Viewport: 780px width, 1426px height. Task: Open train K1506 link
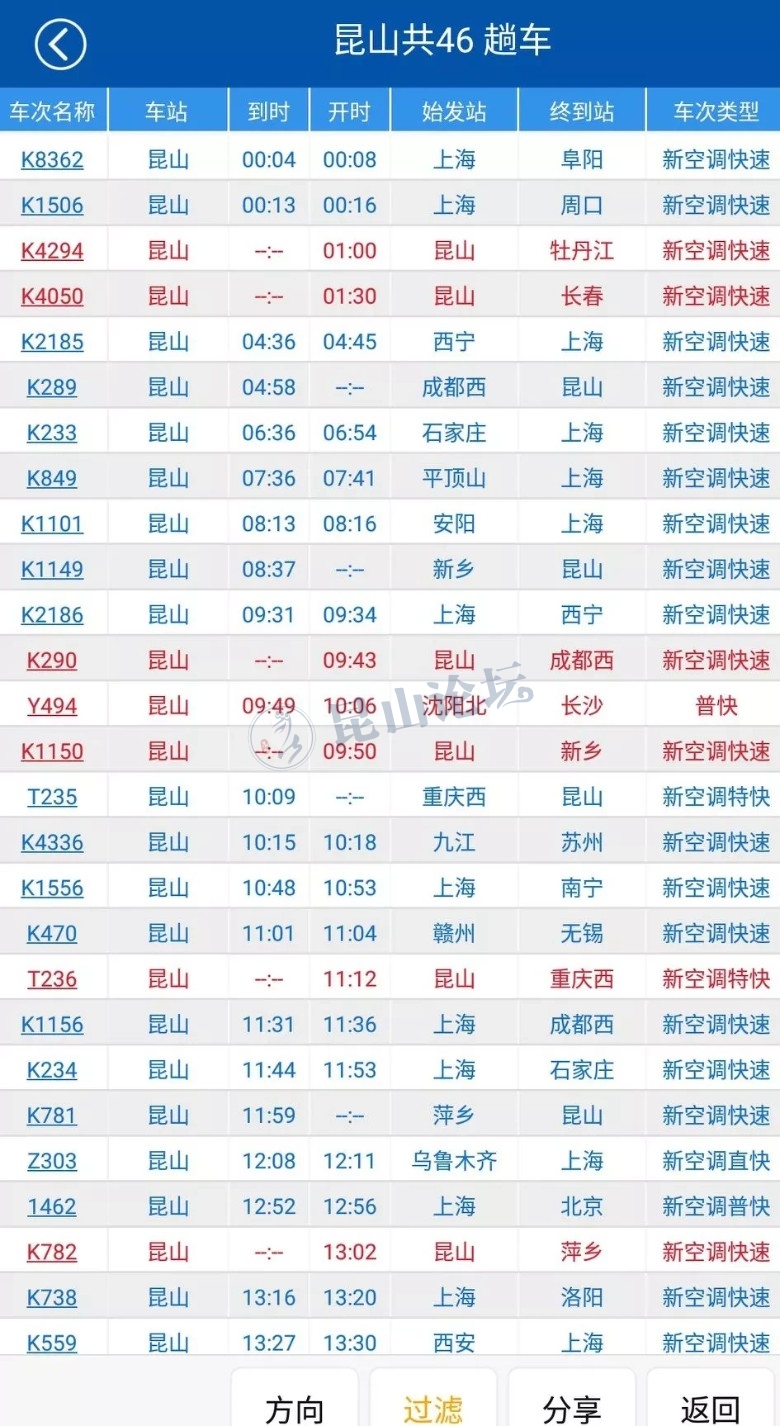click(52, 205)
